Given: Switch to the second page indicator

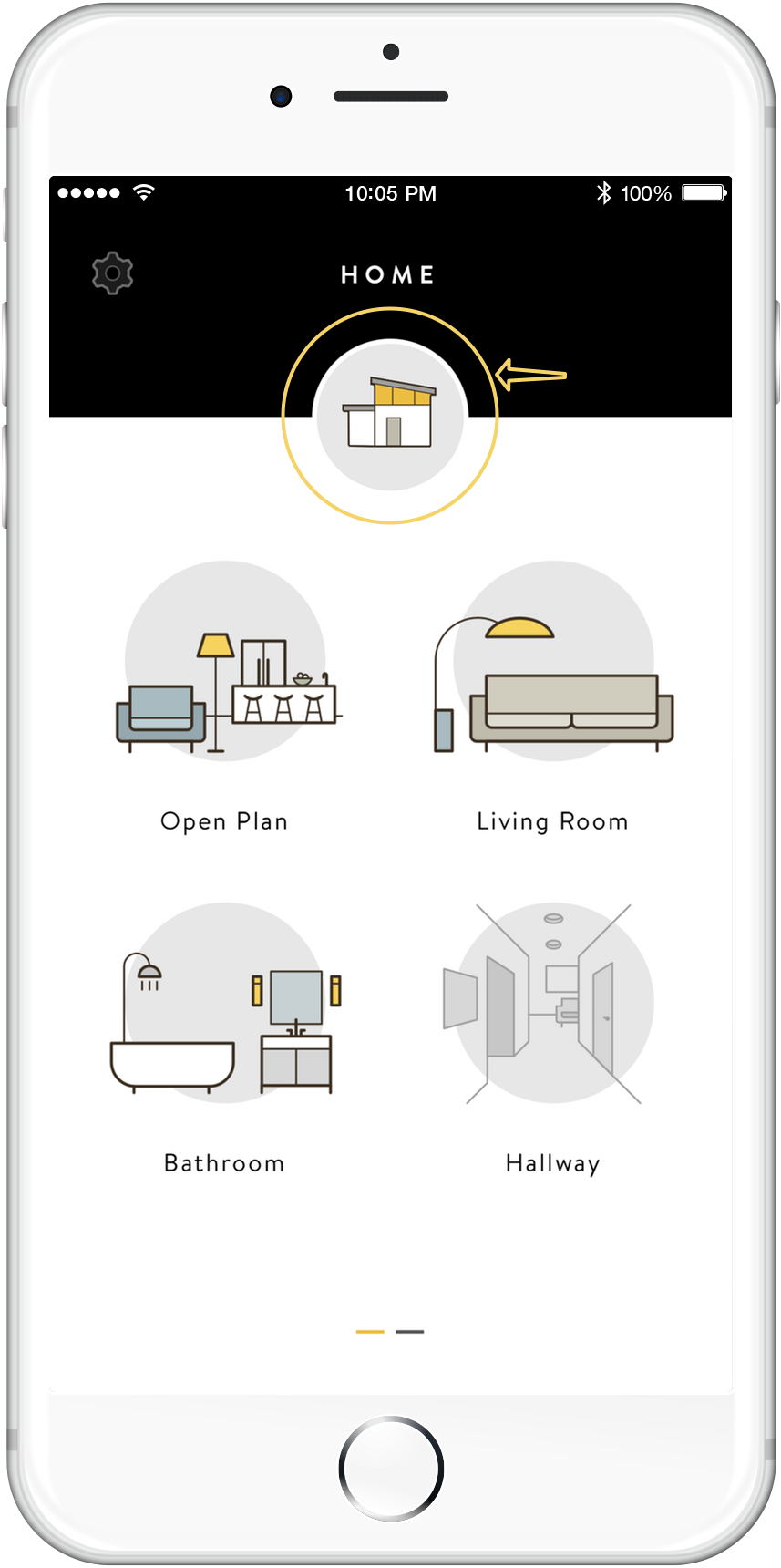Looking at the screenshot, I should coord(410,1332).
